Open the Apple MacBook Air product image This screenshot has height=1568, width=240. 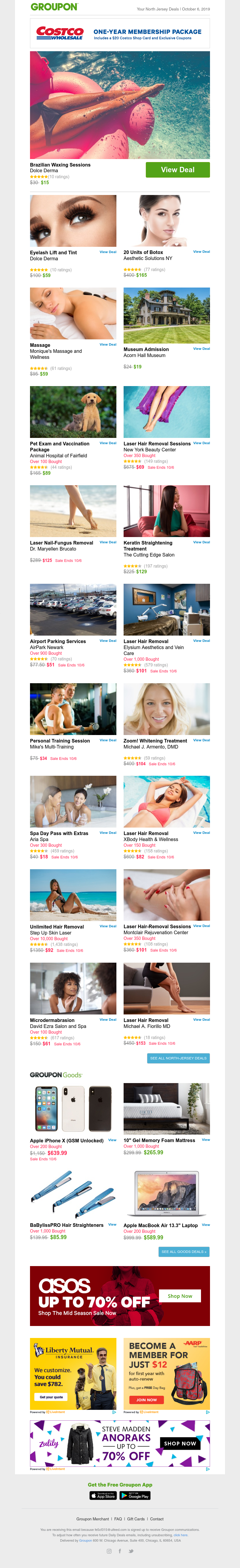[x=166, y=1194]
